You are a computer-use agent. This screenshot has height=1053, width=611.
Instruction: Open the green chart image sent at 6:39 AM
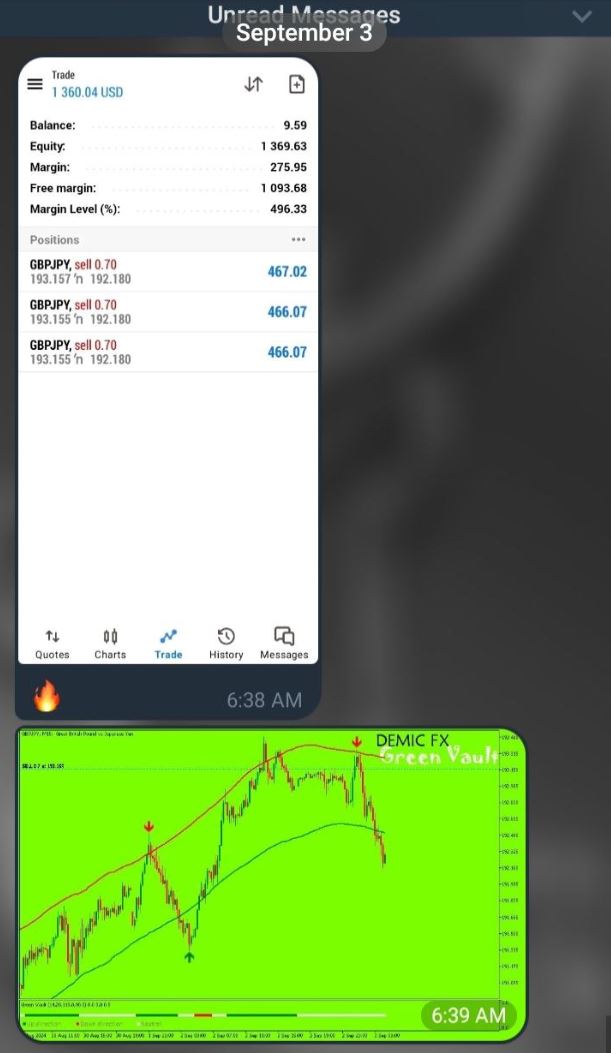(271, 884)
